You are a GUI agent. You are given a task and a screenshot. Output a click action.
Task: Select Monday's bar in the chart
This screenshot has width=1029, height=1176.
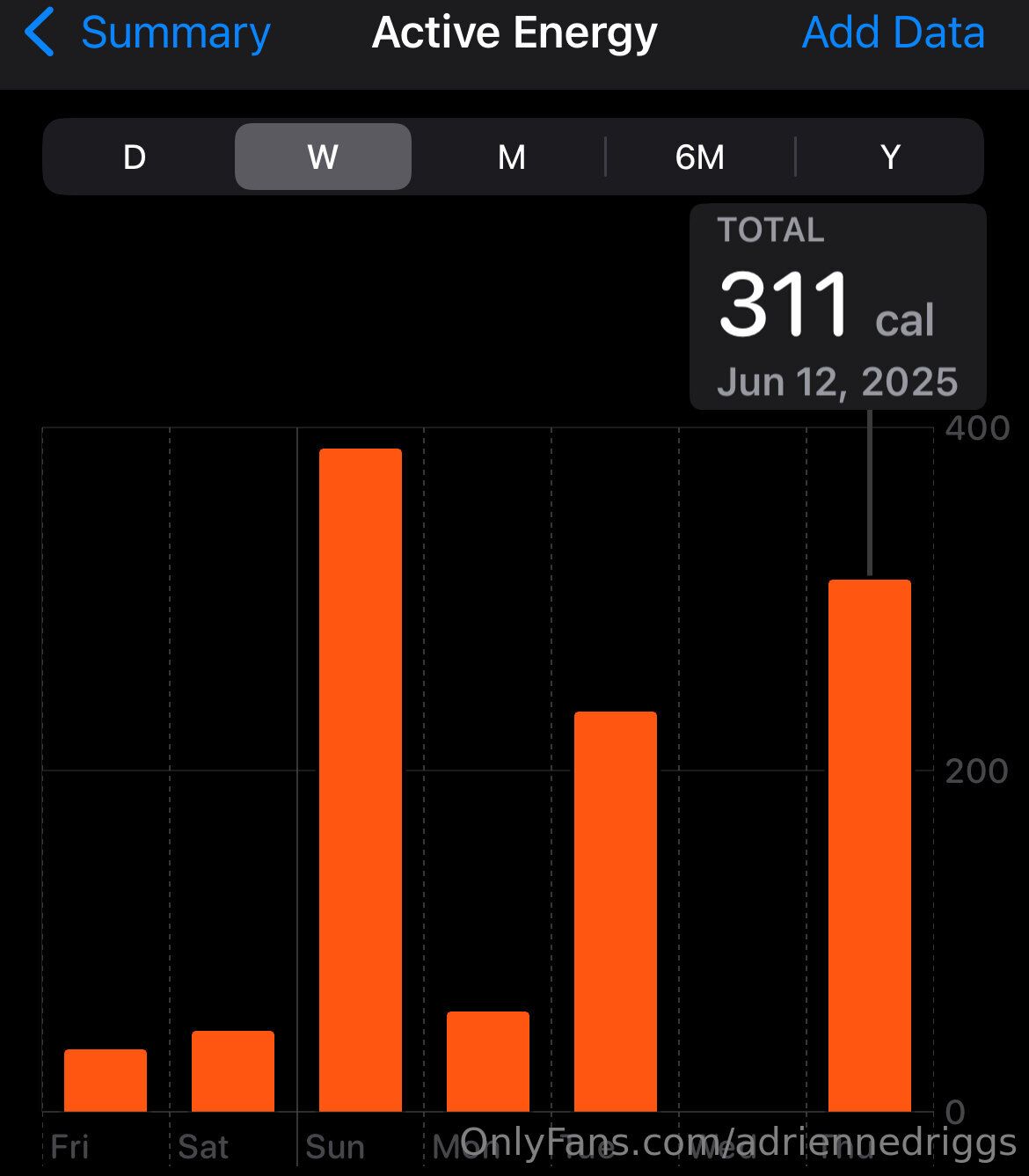(488, 1061)
